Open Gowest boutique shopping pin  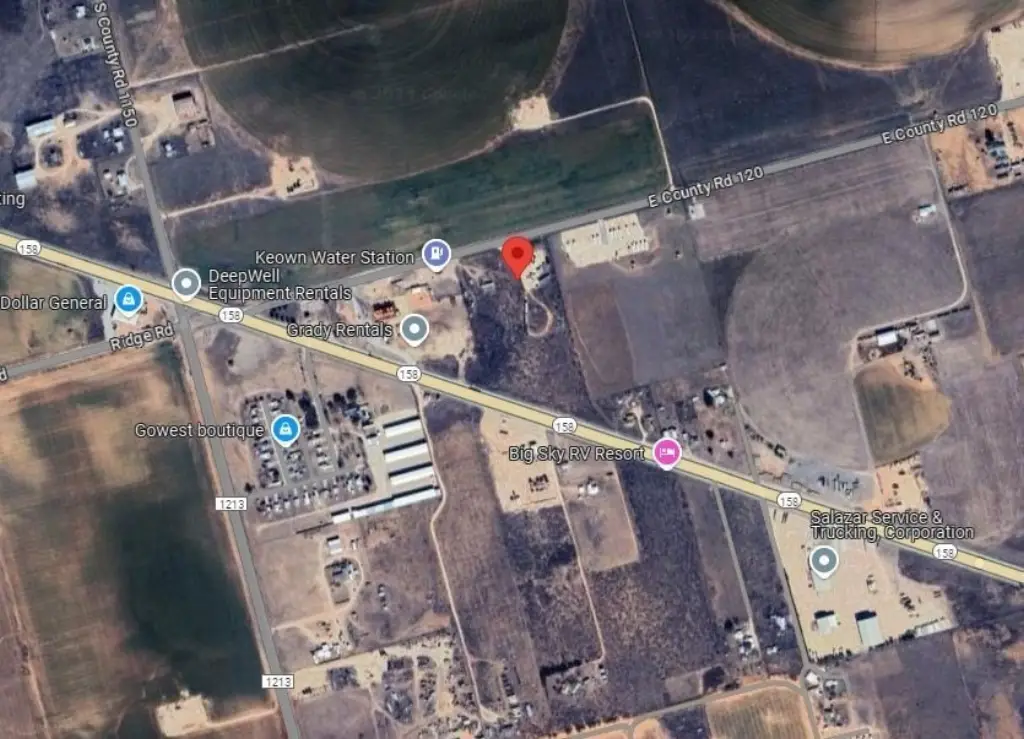286,430
